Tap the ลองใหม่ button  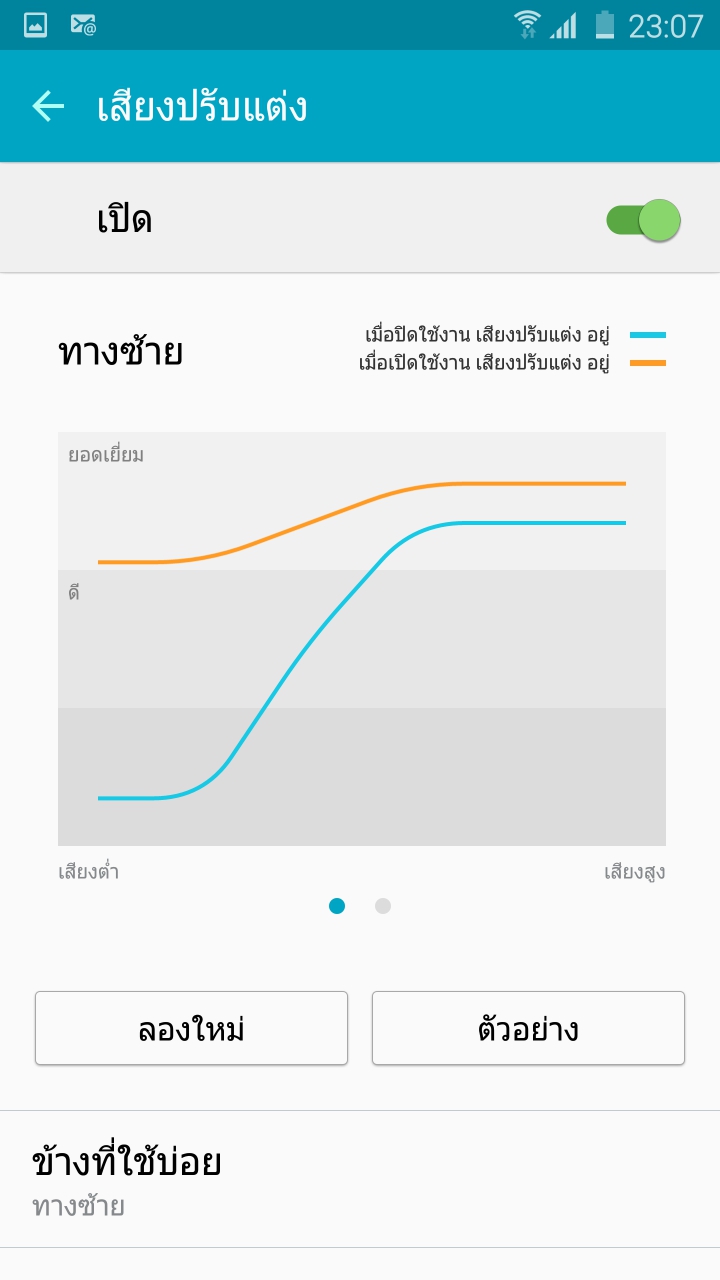[x=191, y=1028]
